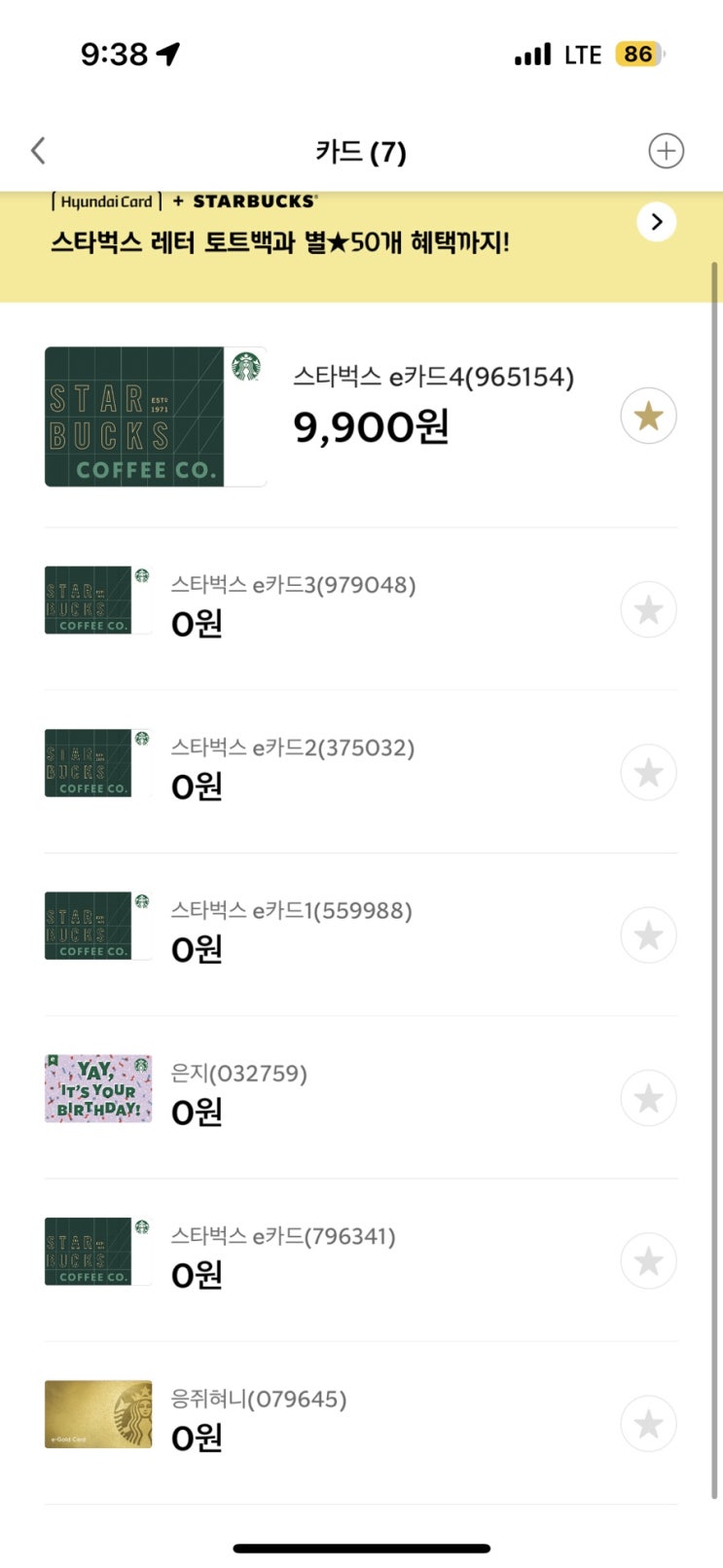
Task: Make 스타벅스 e카드(796341) the main card
Action: pyautogui.click(x=648, y=1261)
